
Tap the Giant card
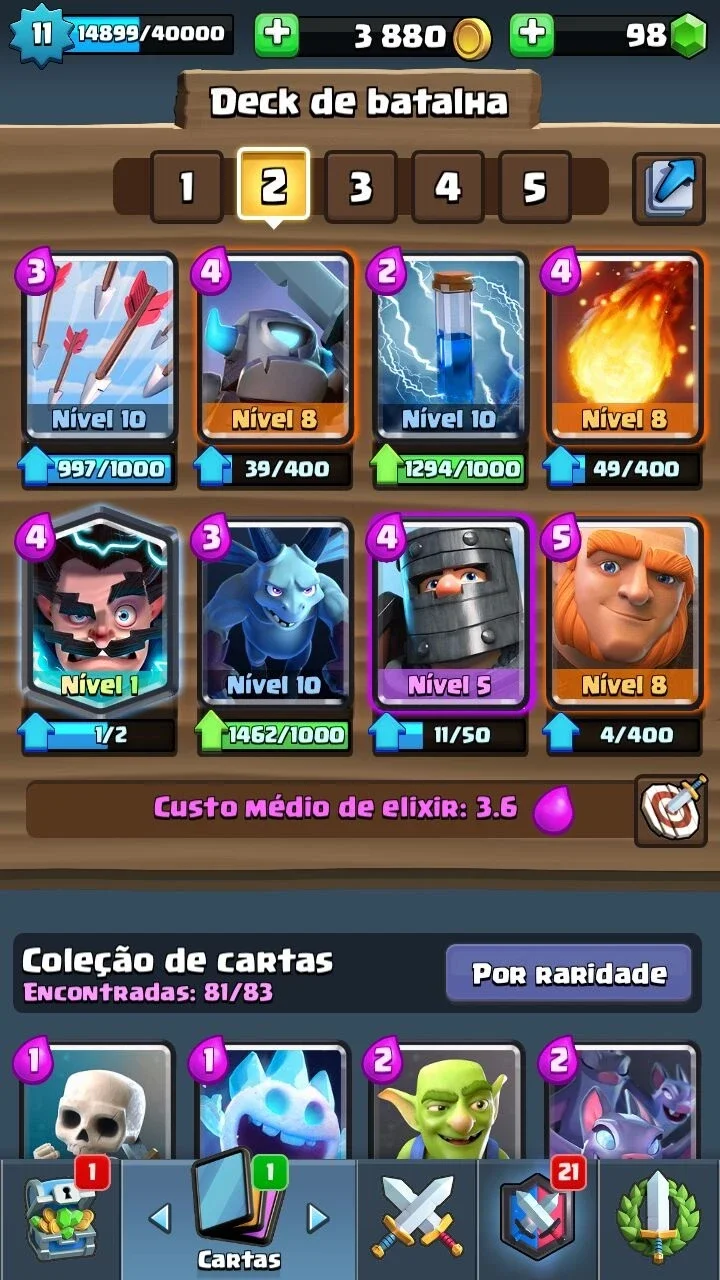point(623,613)
